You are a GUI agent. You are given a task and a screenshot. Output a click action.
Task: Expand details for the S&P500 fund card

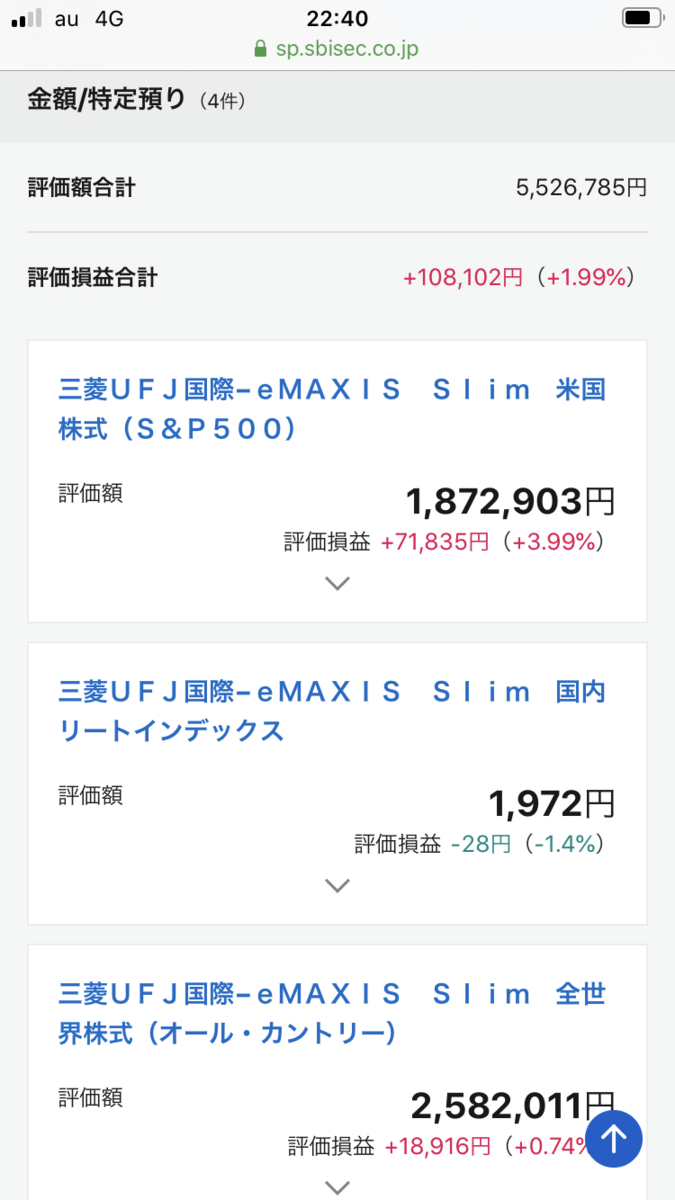[x=338, y=584]
